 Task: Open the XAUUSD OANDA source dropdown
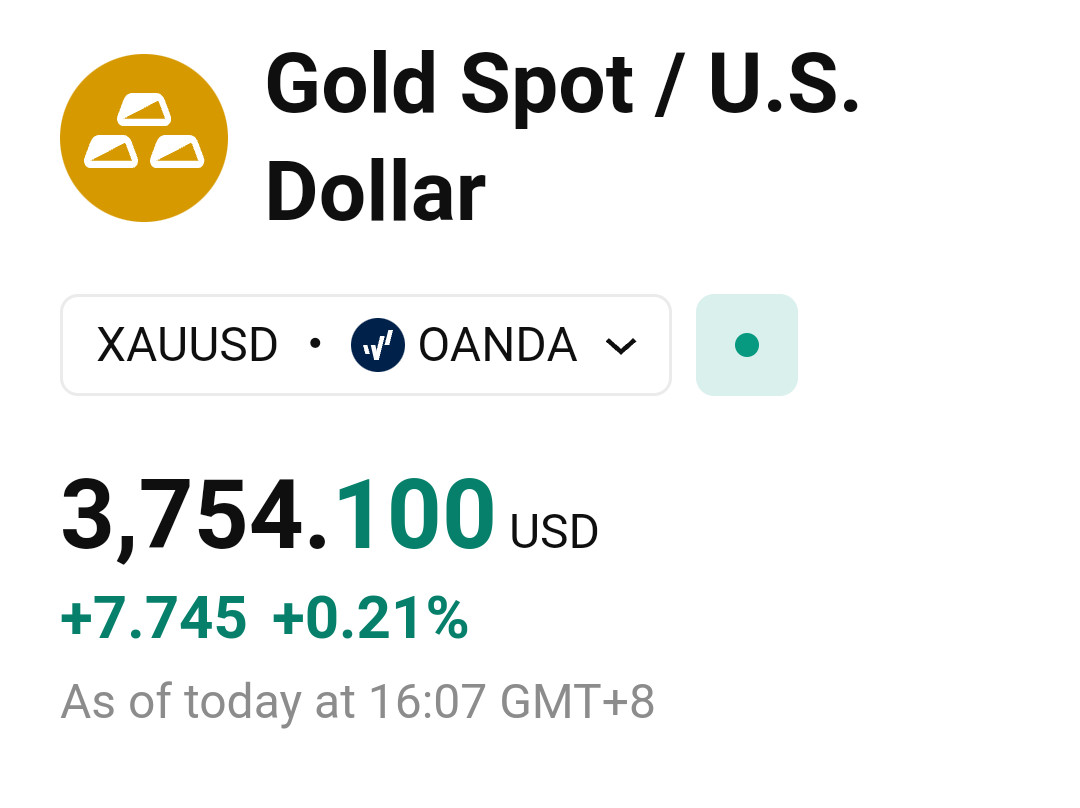(x=366, y=346)
